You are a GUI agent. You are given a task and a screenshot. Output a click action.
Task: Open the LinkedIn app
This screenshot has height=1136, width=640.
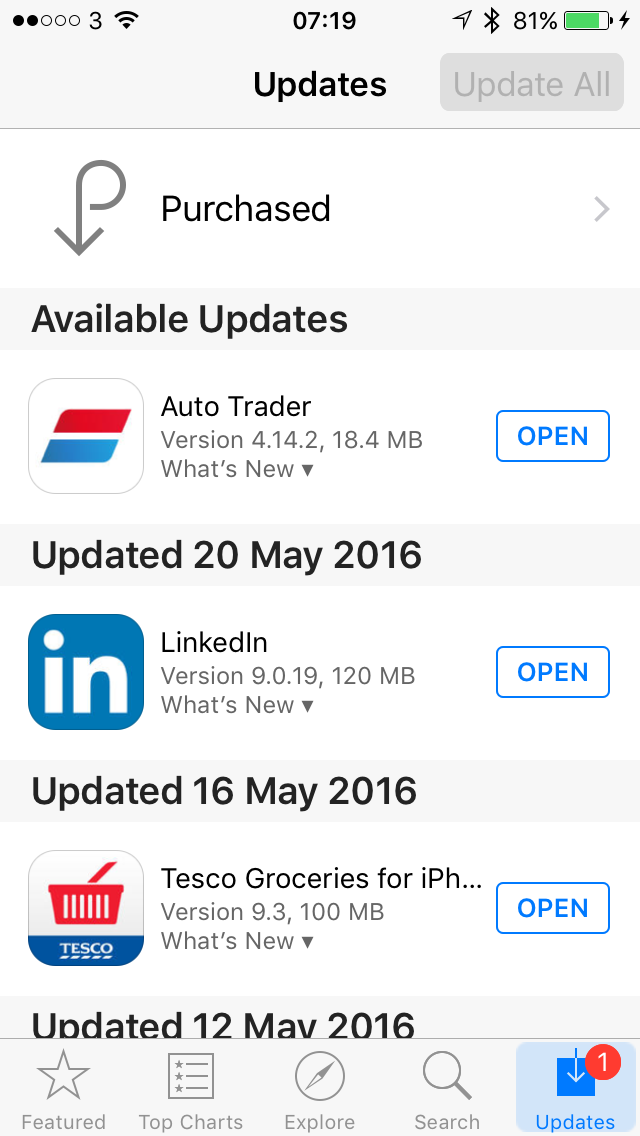(552, 672)
